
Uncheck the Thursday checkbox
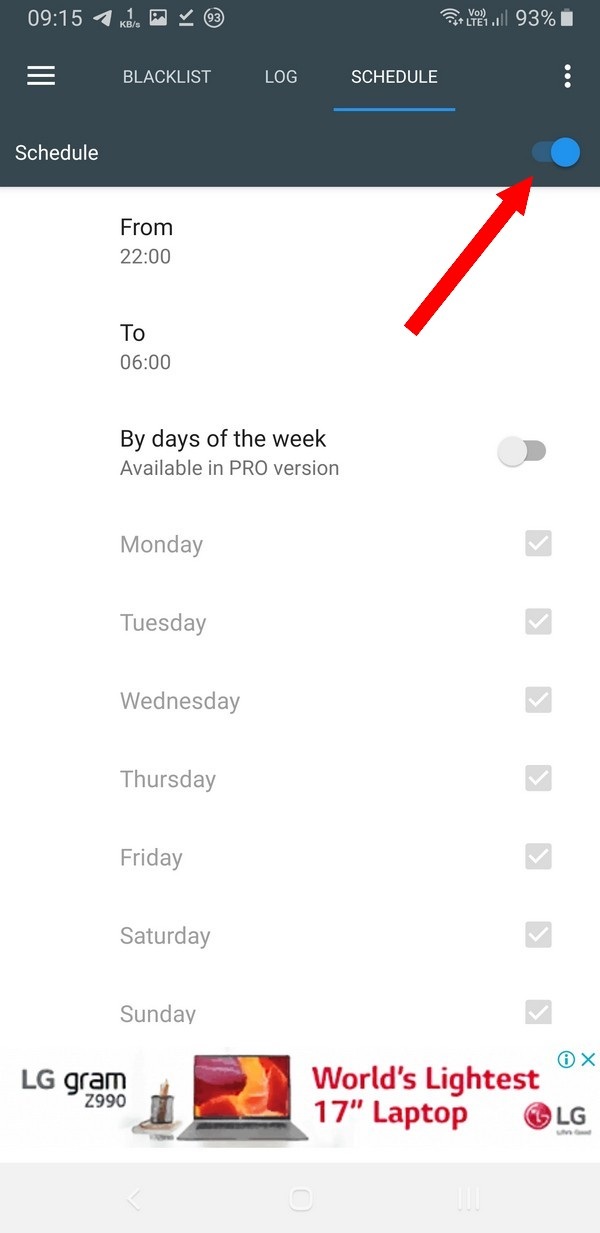[x=538, y=778]
